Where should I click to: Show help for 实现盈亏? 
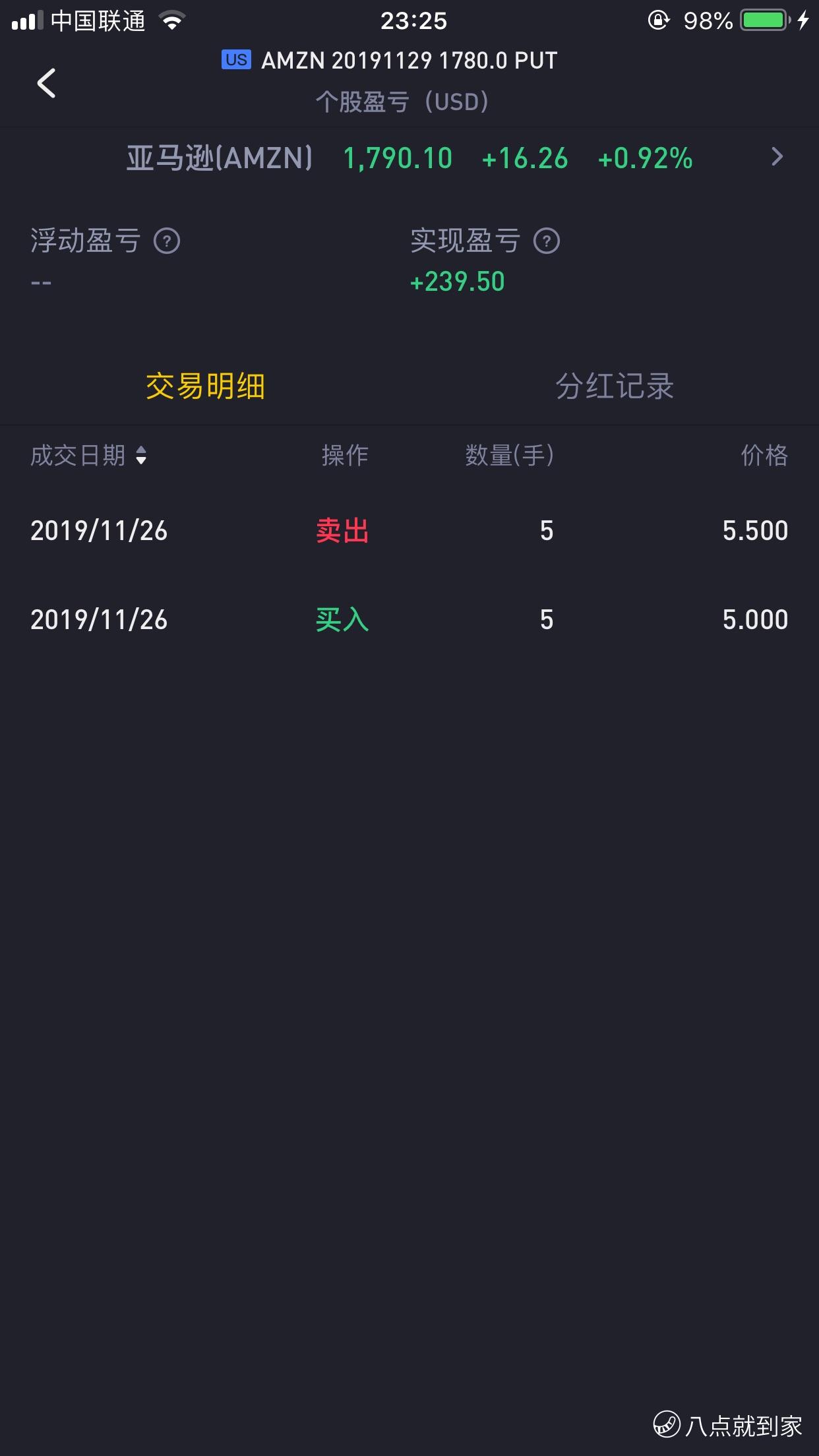click(547, 241)
